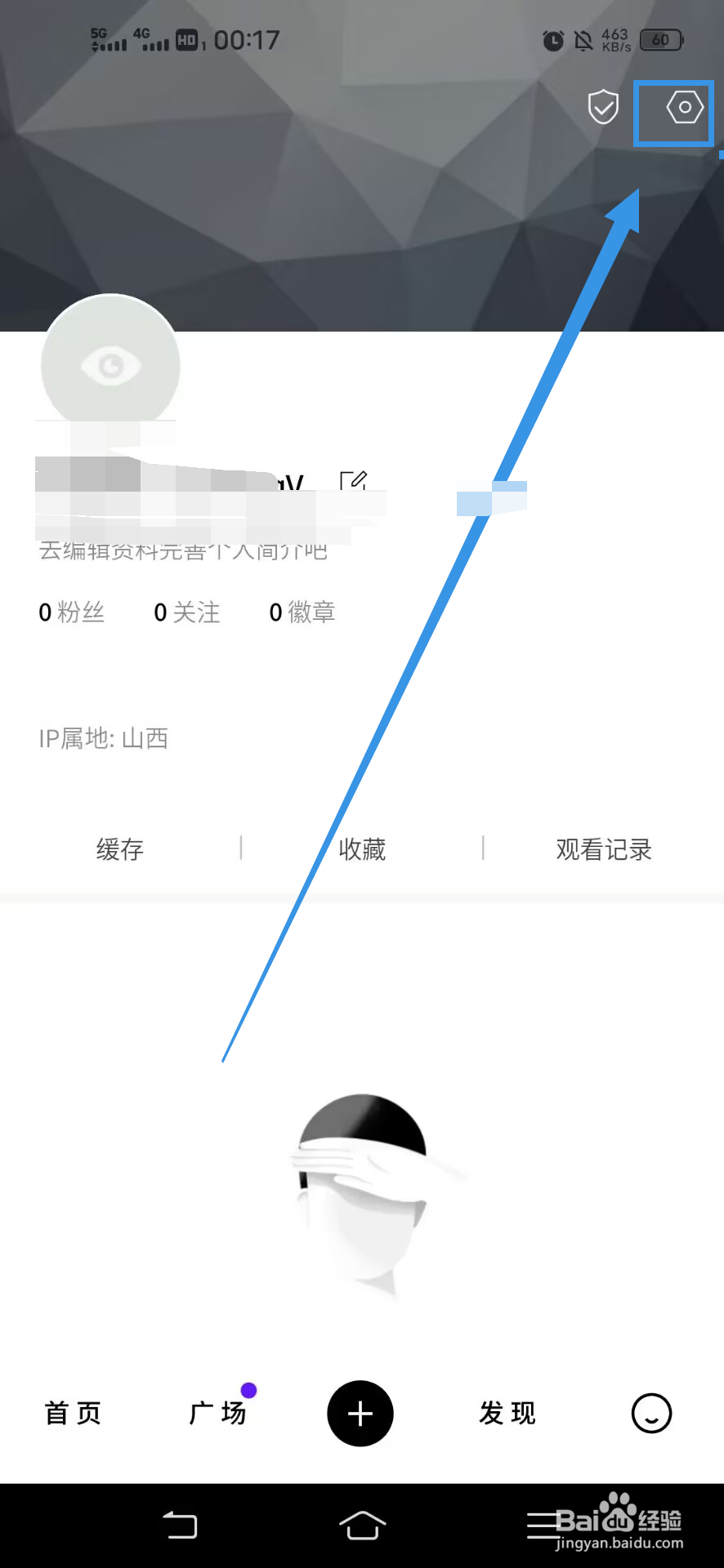This screenshot has width=724, height=1568.
Task: Open the 观看记录 (watch history) section
Action: pos(602,849)
